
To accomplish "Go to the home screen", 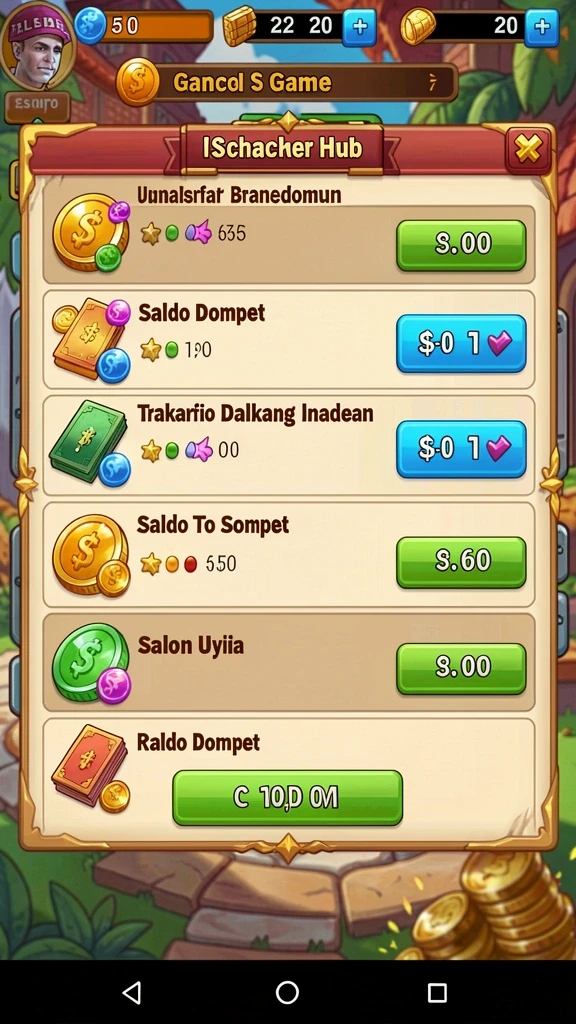I will point(287,992).
